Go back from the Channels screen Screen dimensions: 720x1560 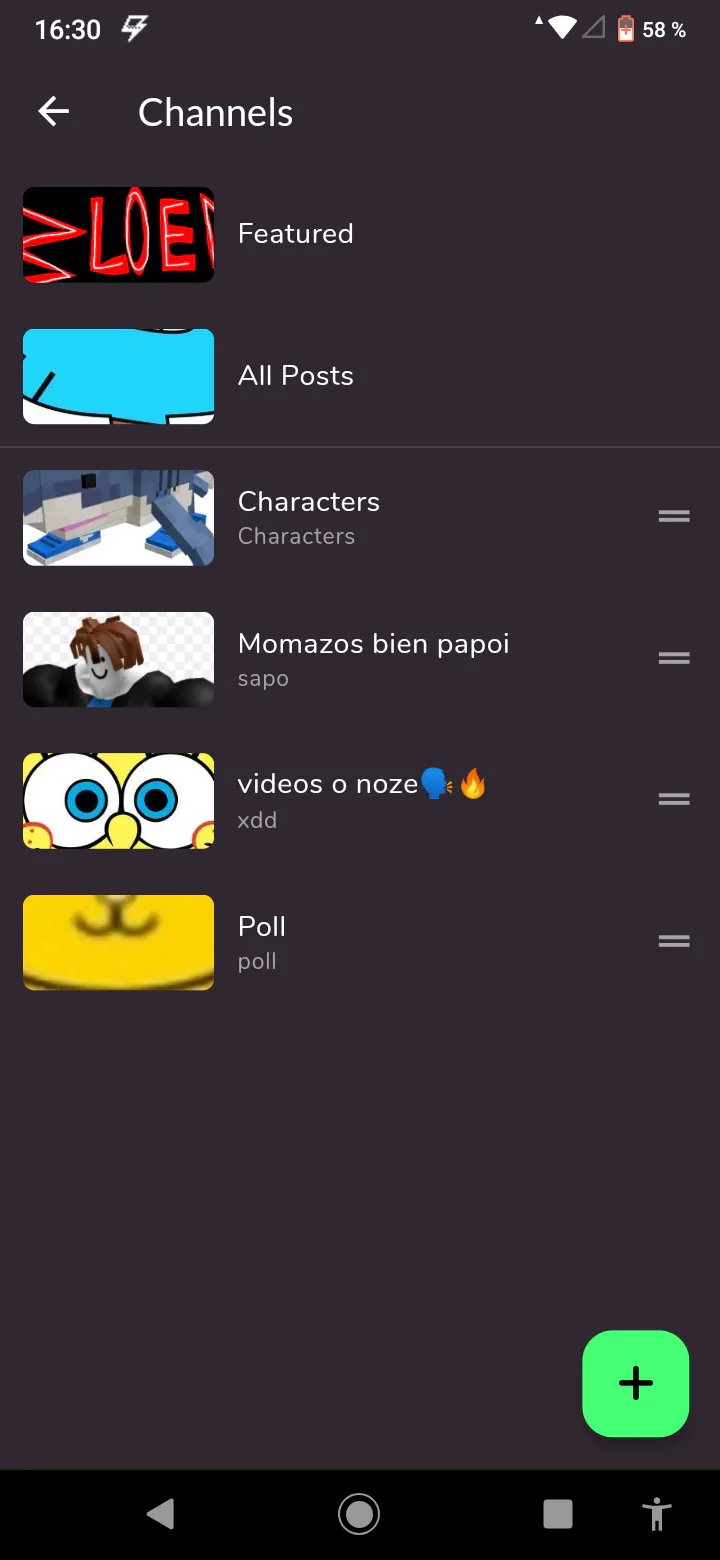(54, 112)
